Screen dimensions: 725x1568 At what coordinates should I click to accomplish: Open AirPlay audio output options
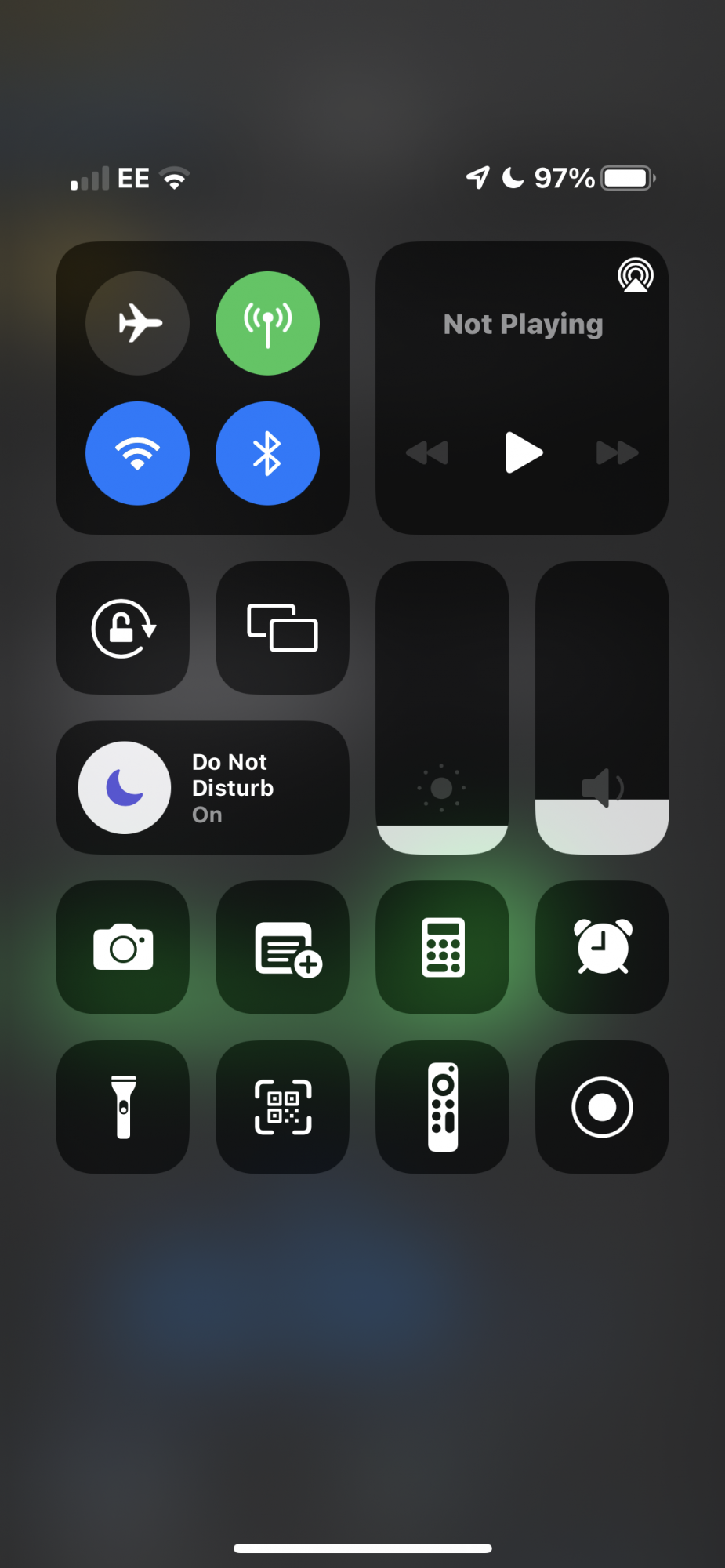point(635,275)
